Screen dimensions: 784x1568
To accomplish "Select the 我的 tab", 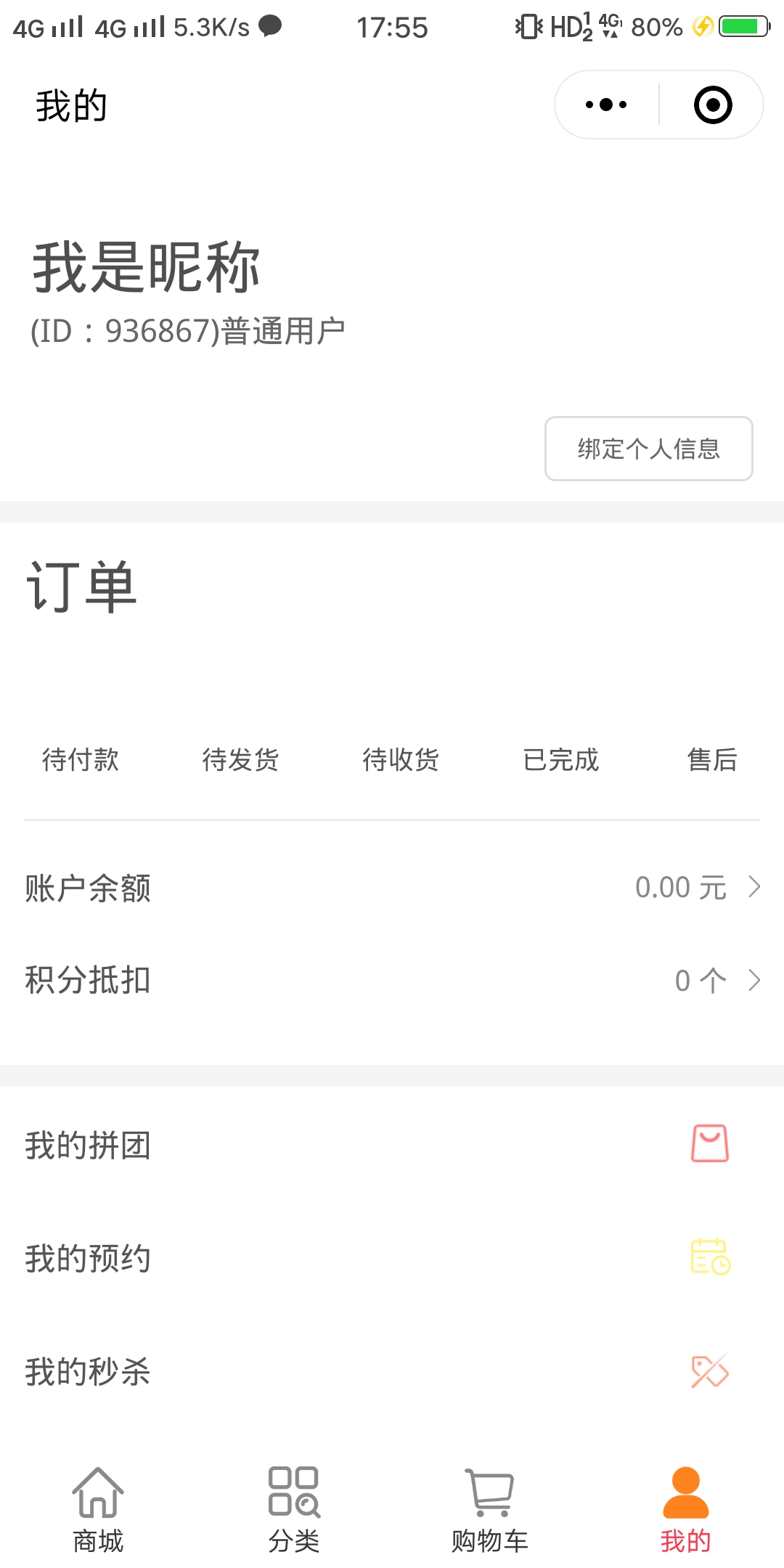I will point(685,1510).
